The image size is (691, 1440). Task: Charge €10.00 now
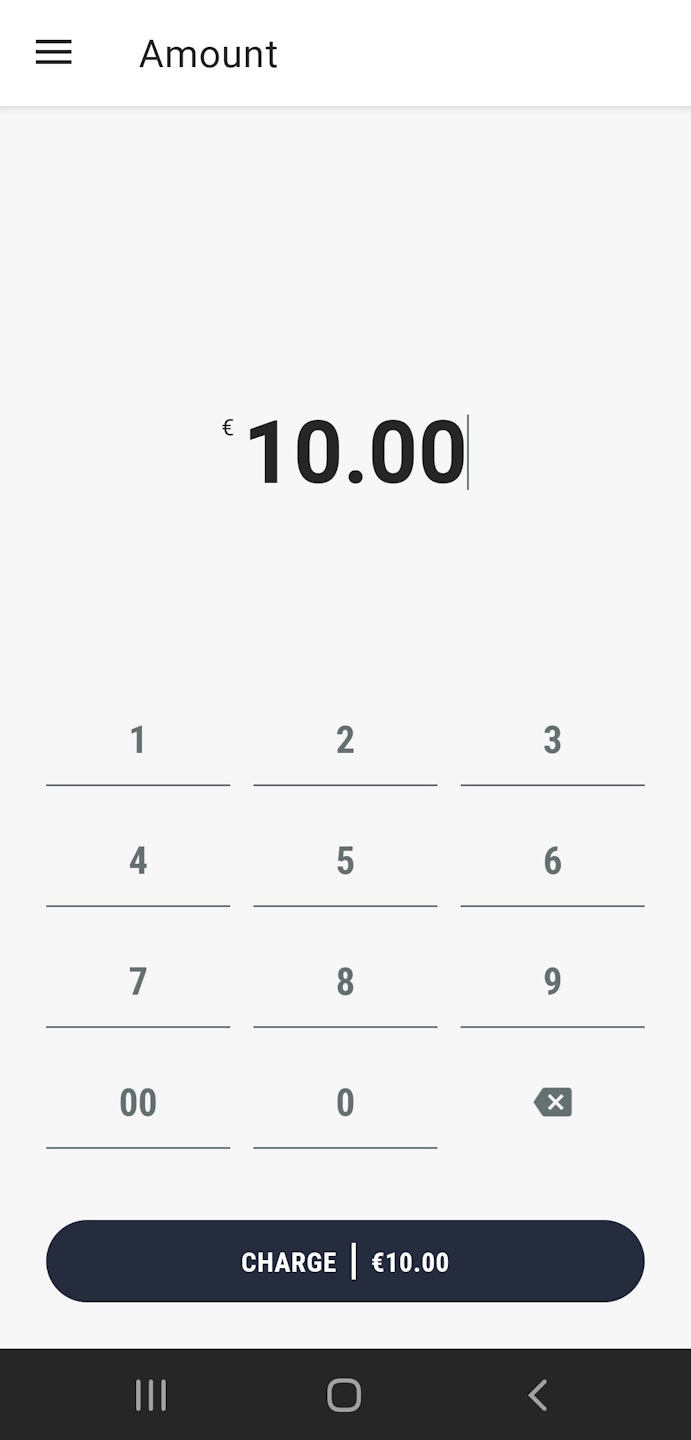[345, 1261]
